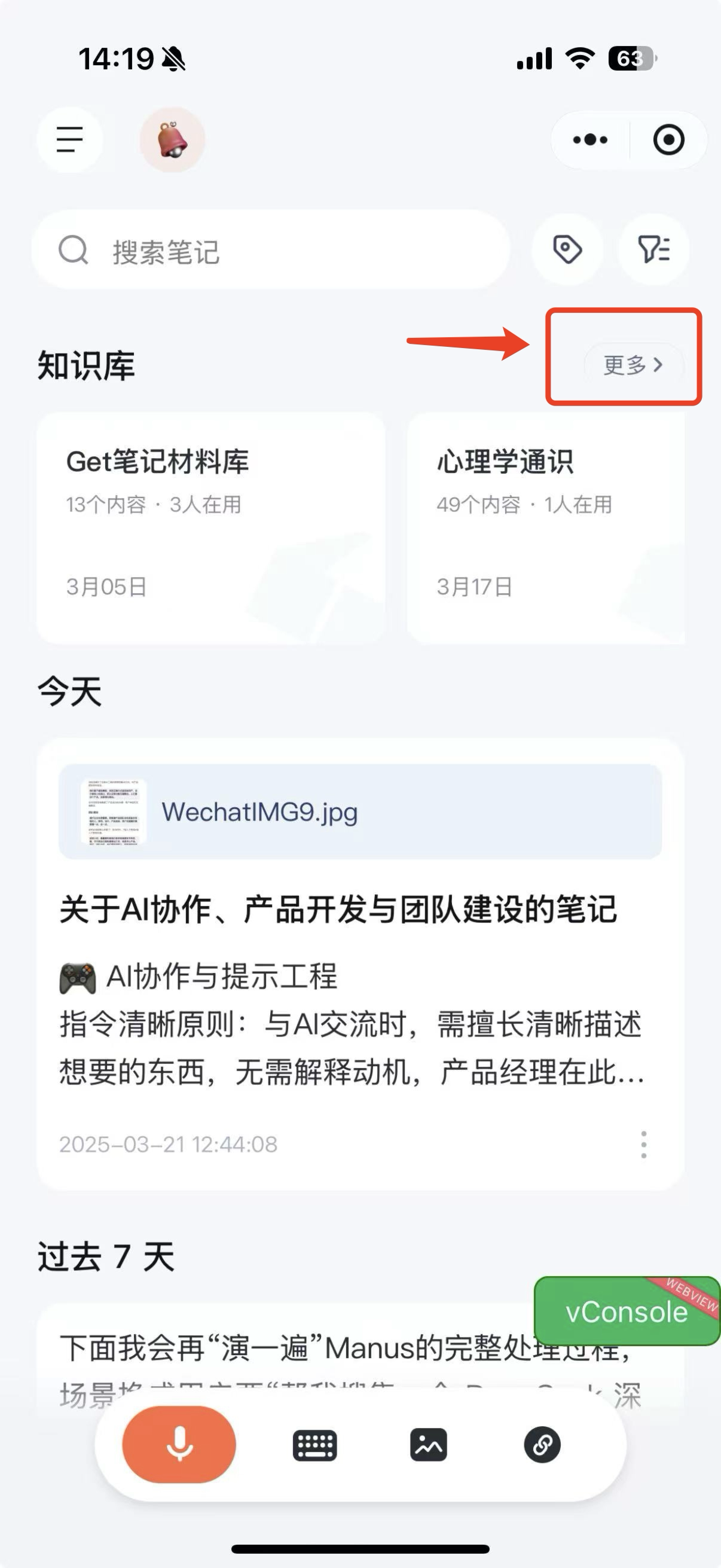Image resolution: width=721 pixels, height=1568 pixels.
Task: Open the more options dots on today's note
Action: tap(643, 1145)
